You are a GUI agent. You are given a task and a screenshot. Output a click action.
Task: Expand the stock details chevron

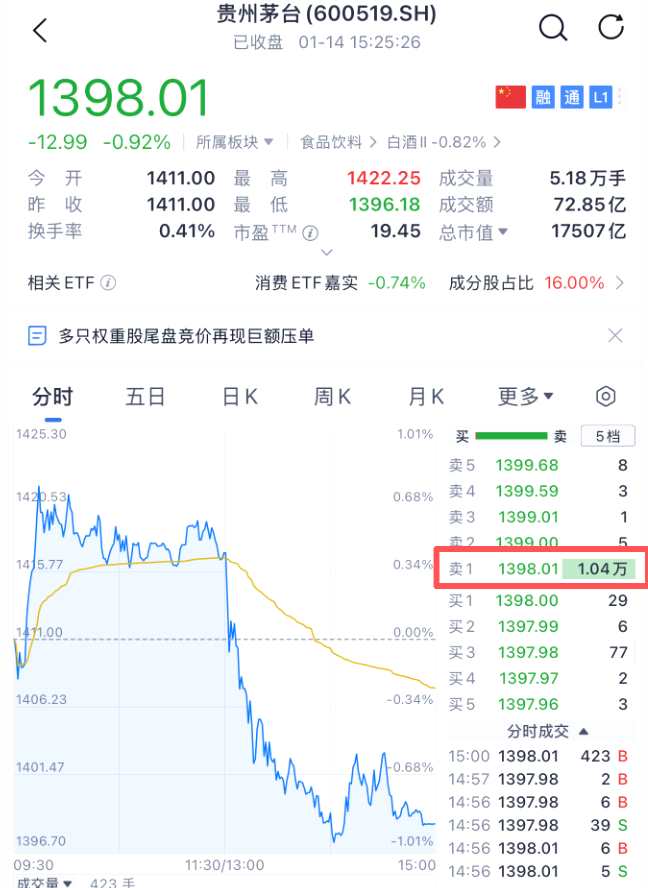(x=326, y=254)
